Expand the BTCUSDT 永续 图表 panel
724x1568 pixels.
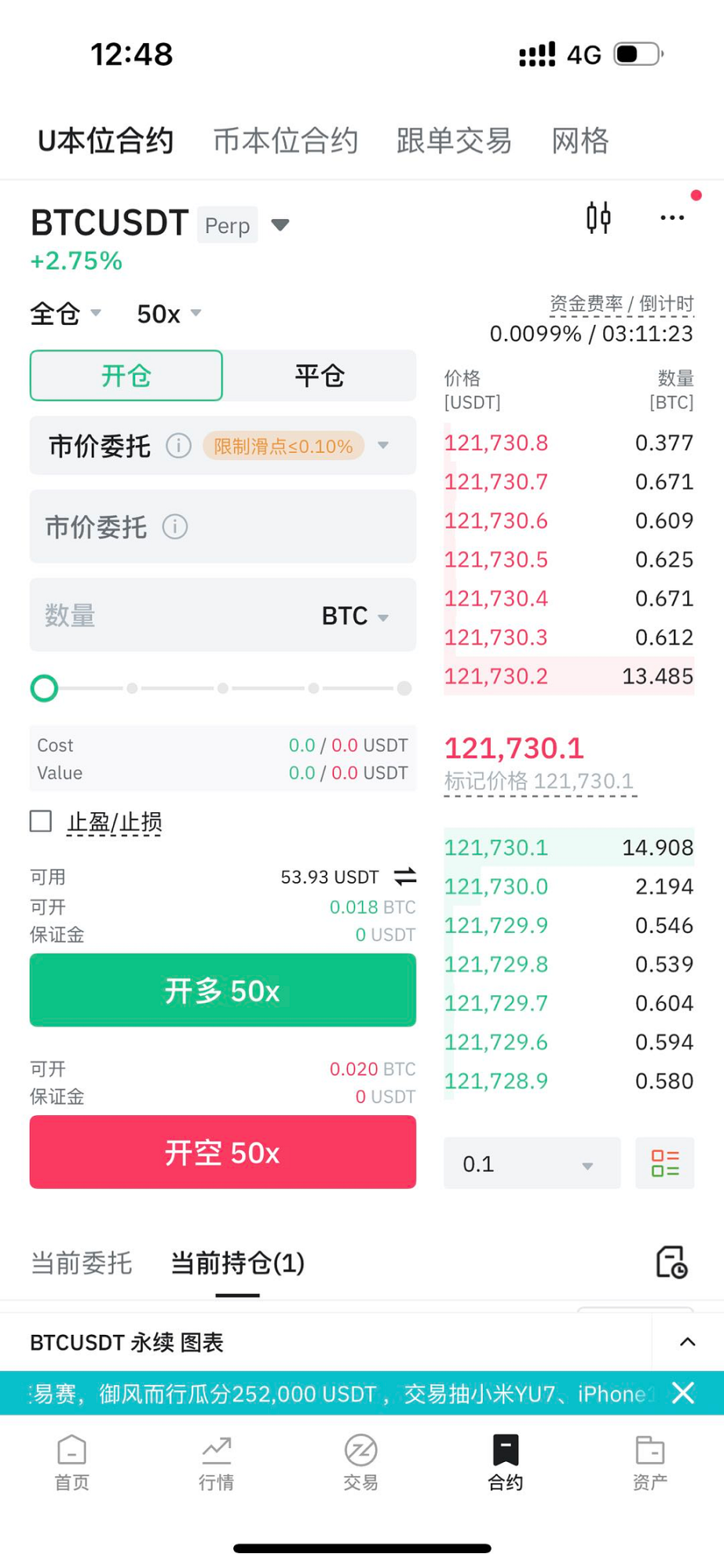point(687,1342)
